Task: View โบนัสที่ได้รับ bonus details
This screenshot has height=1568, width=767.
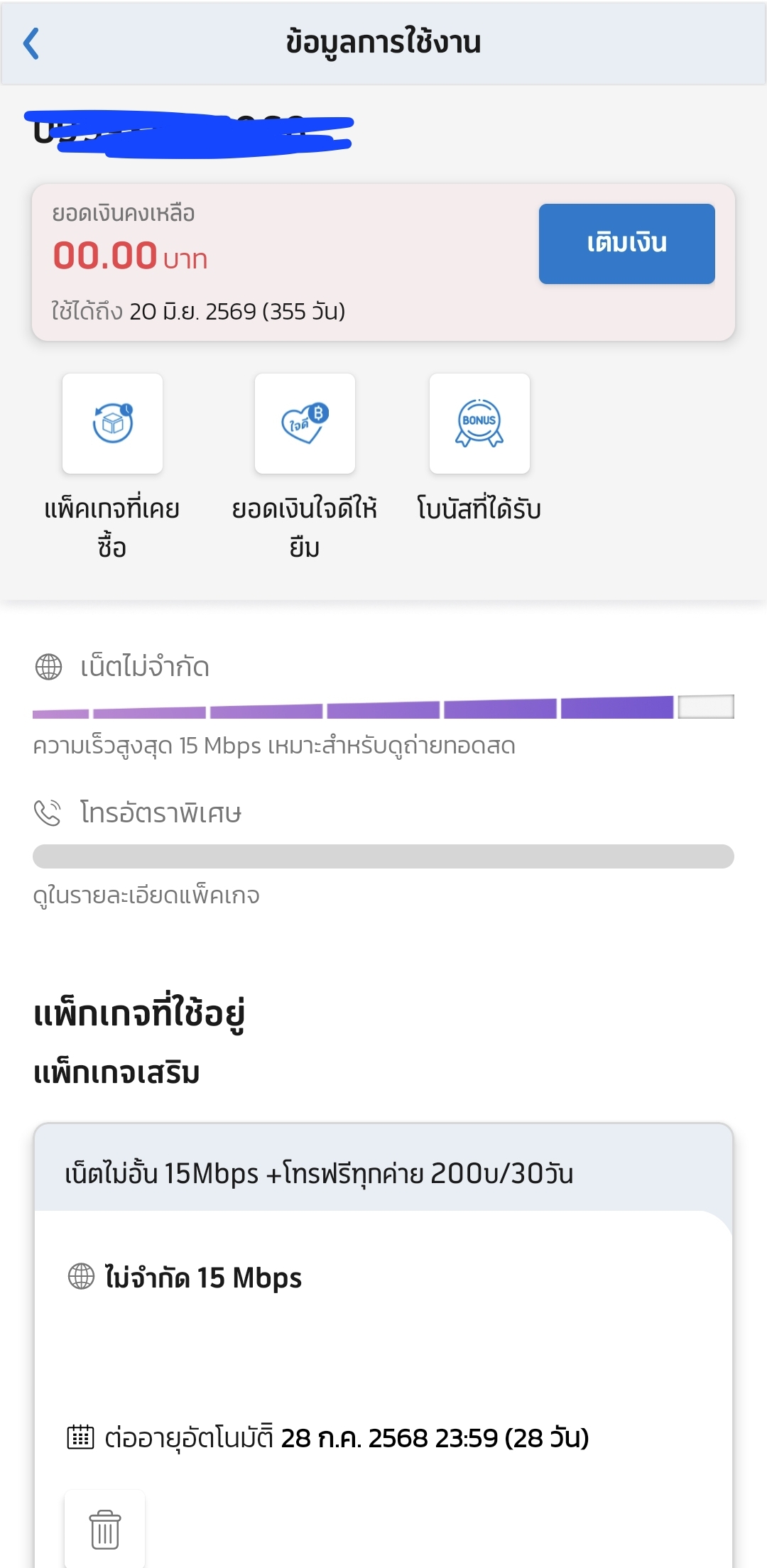Action: tap(479, 423)
